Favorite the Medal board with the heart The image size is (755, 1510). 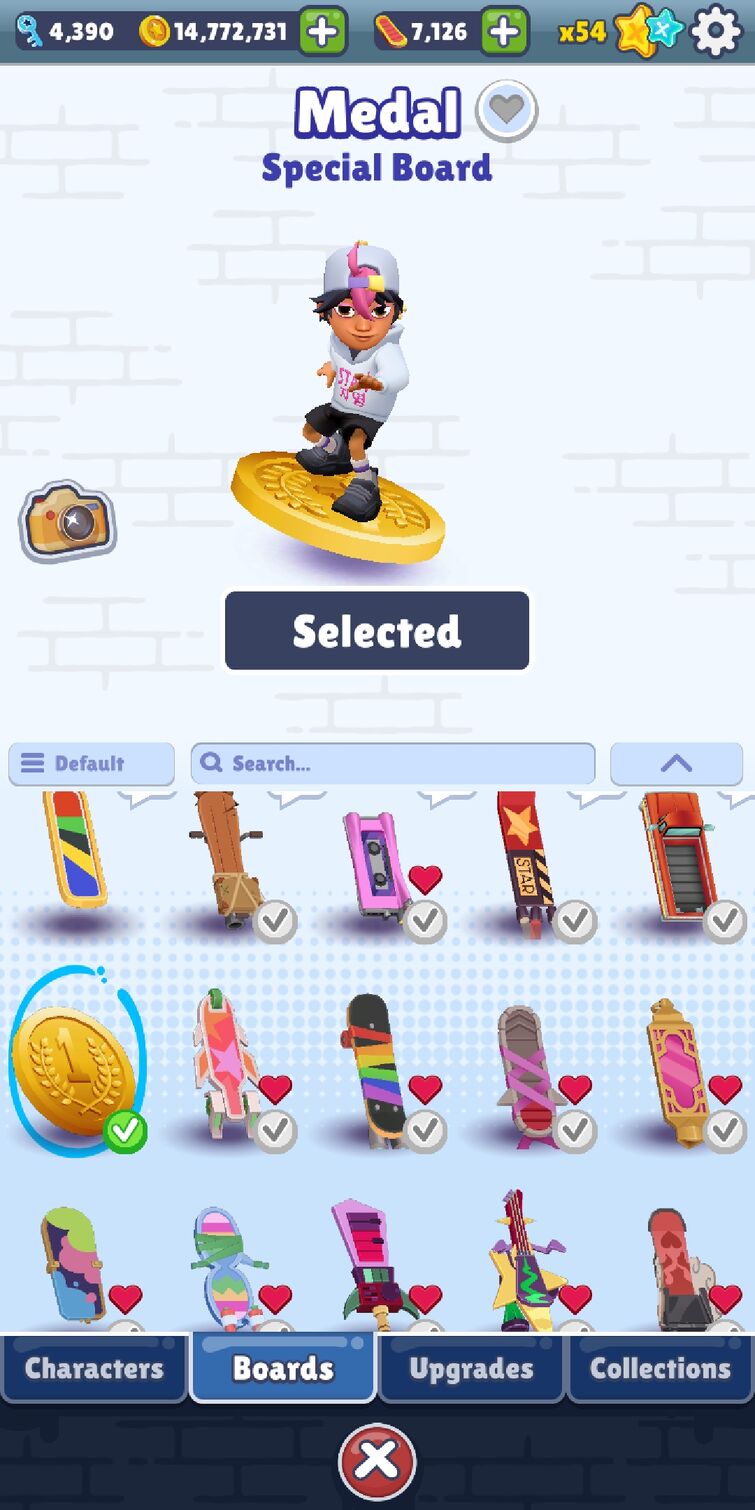click(x=506, y=110)
